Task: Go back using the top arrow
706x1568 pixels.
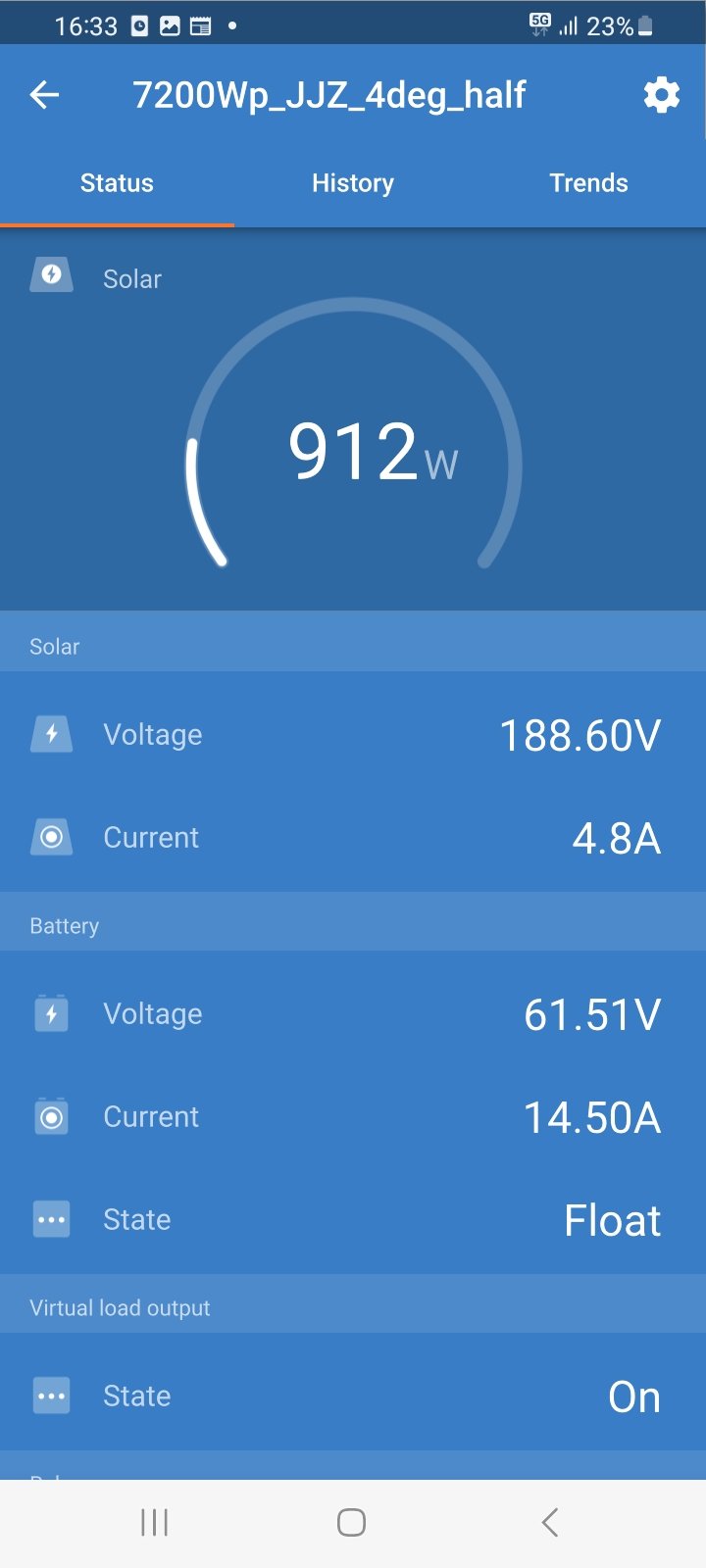Action: click(44, 95)
